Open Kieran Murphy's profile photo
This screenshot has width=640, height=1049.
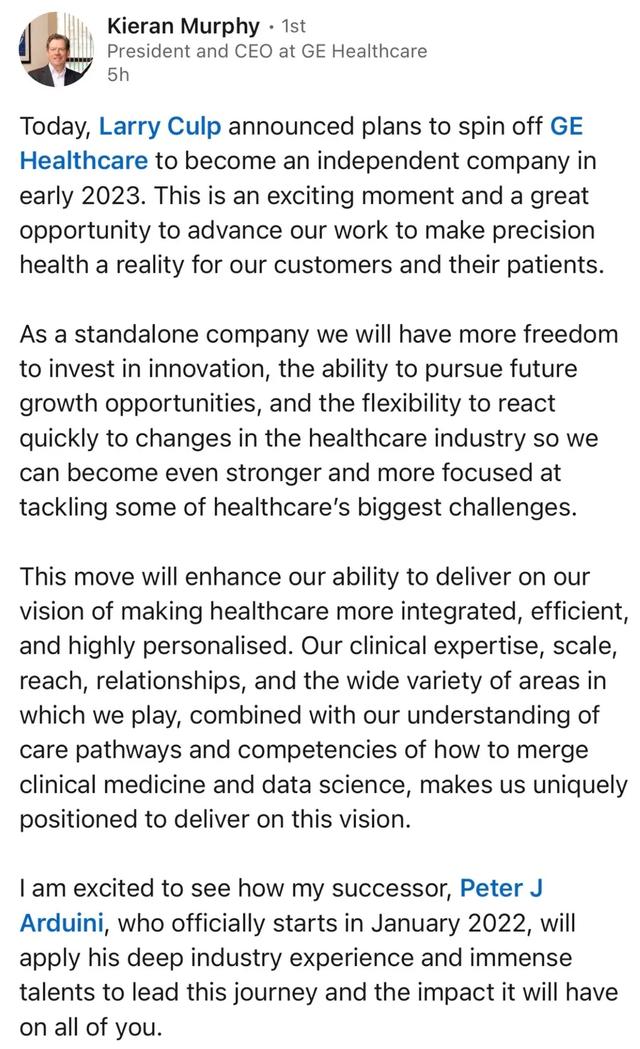pyautogui.click(x=57, y=49)
